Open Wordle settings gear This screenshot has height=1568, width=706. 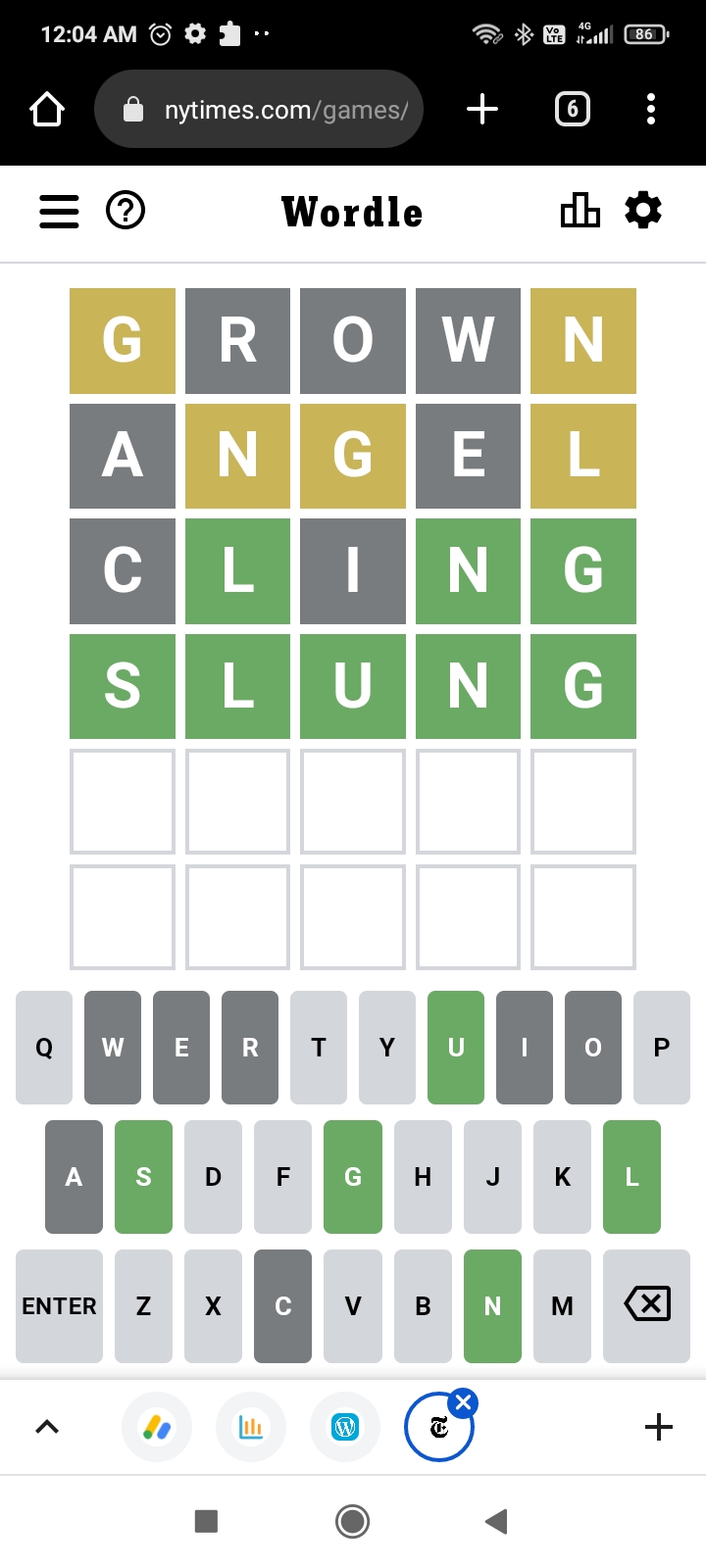click(643, 211)
